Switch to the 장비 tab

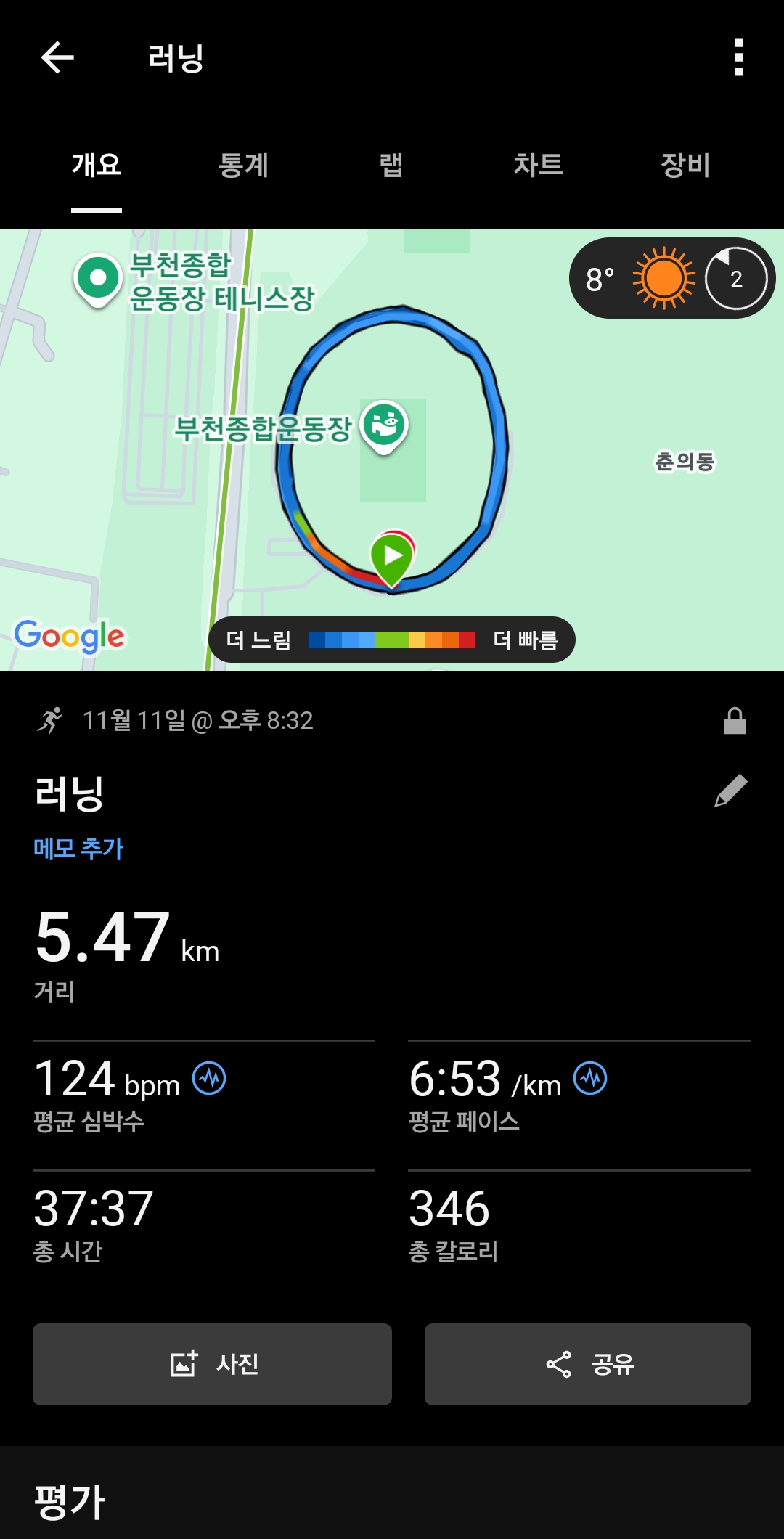tap(686, 166)
